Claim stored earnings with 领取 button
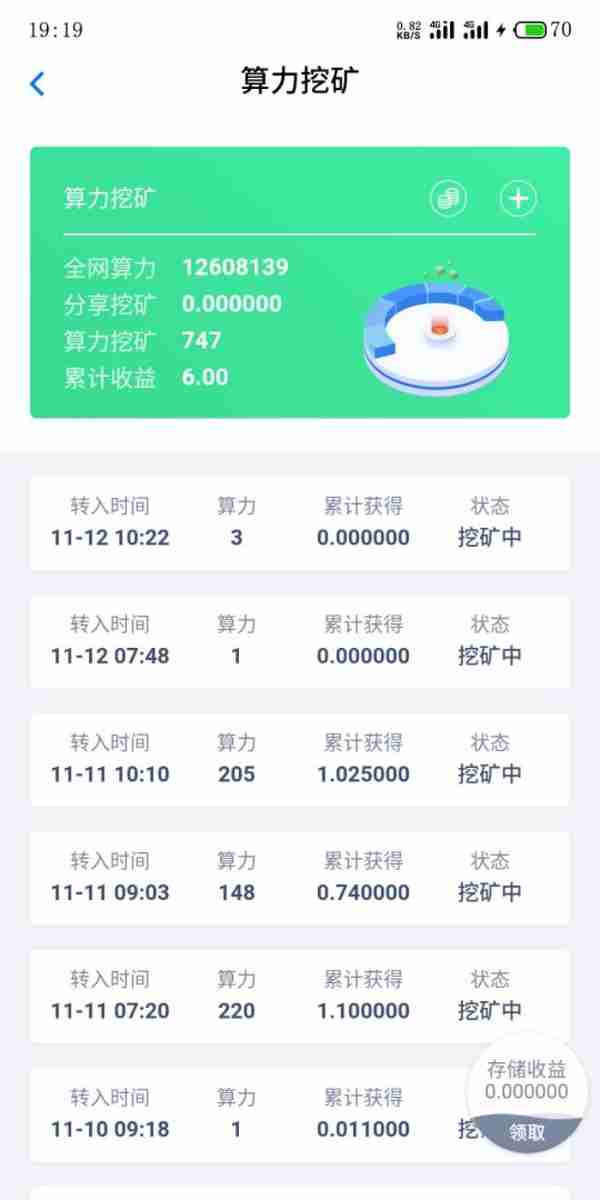This screenshot has width=600, height=1200. (527, 1132)
